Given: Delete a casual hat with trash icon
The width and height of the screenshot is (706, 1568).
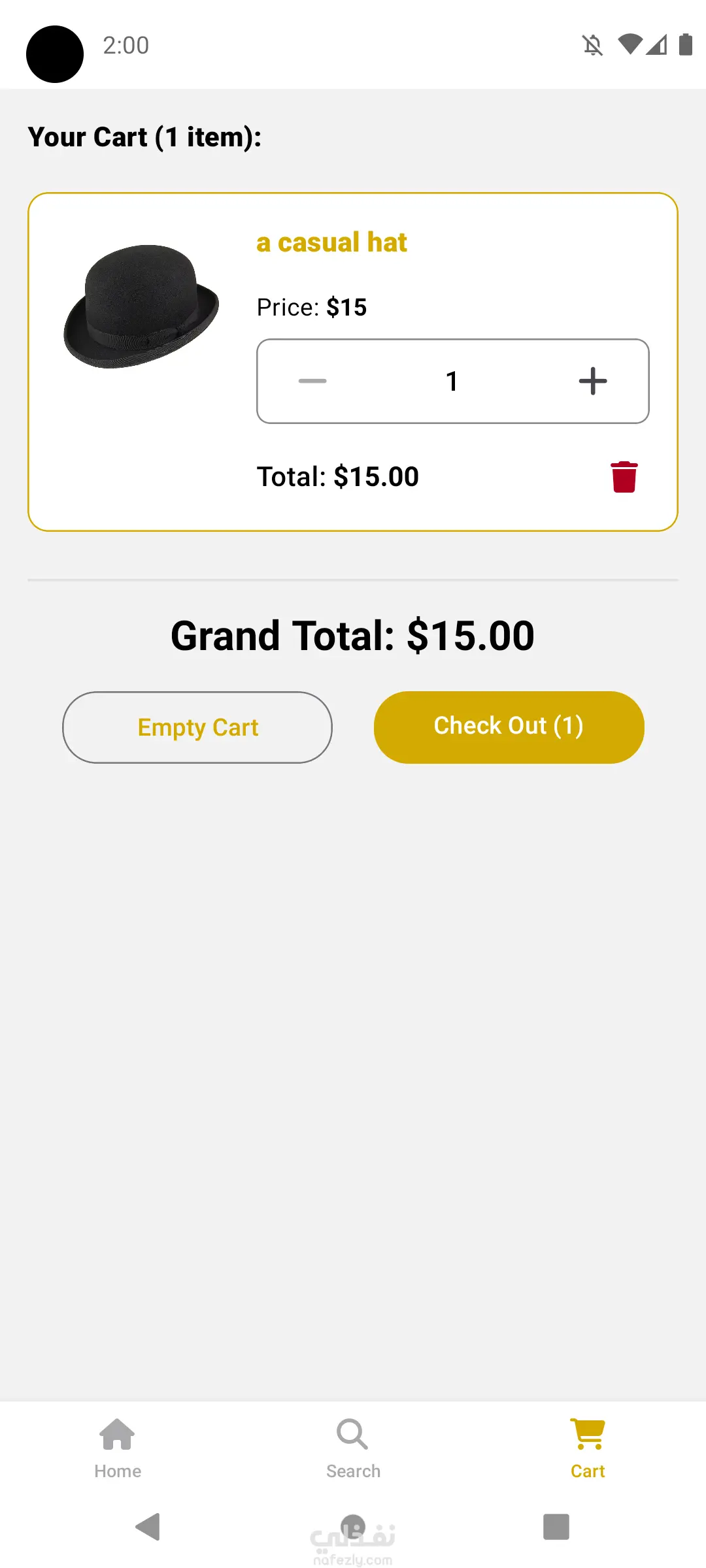Looking at the screenshot, I should point(624,477).
